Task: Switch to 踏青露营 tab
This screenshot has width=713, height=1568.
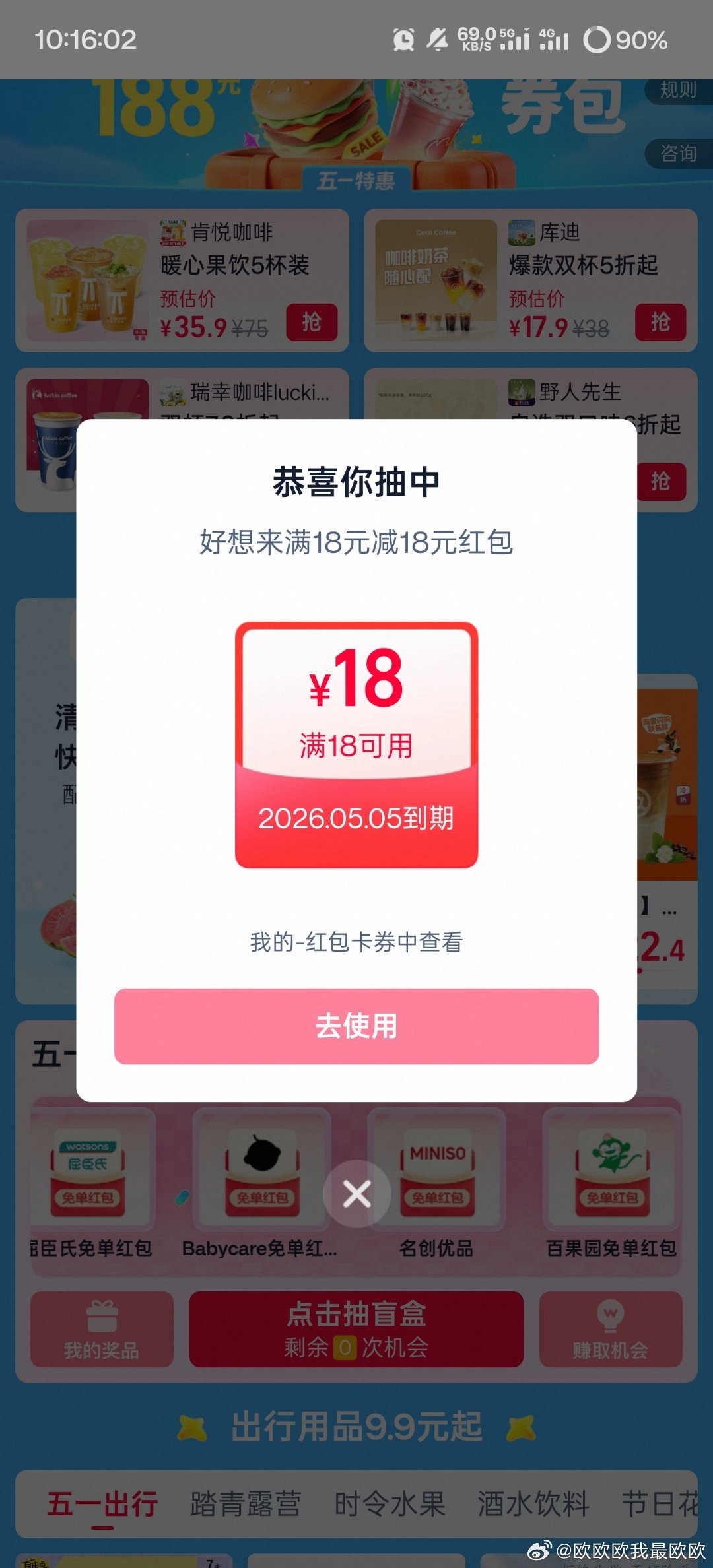Action: [246, 1505]
